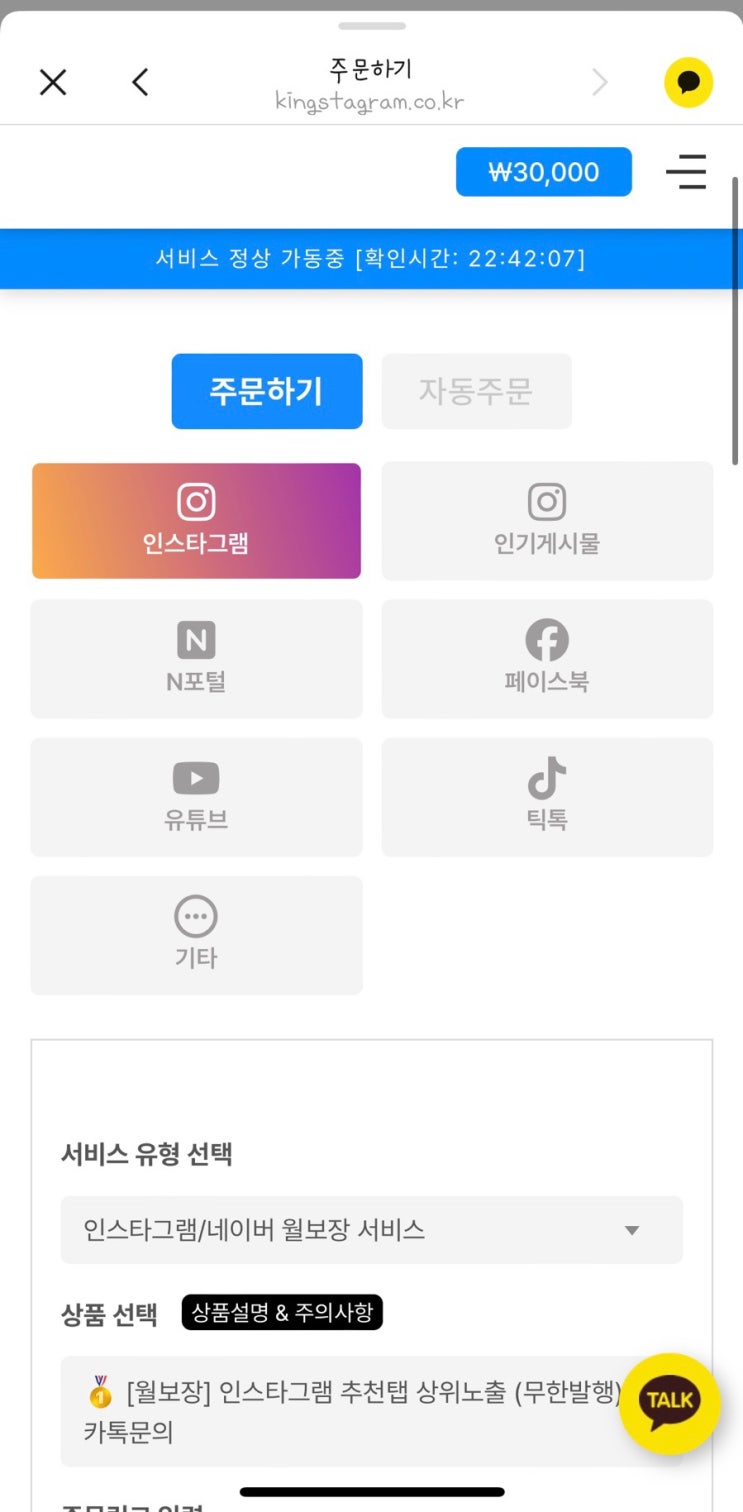This screenshot has width=743, height=1512.
Task: Pick the 유튜브 category
Action: click(196, 797)
